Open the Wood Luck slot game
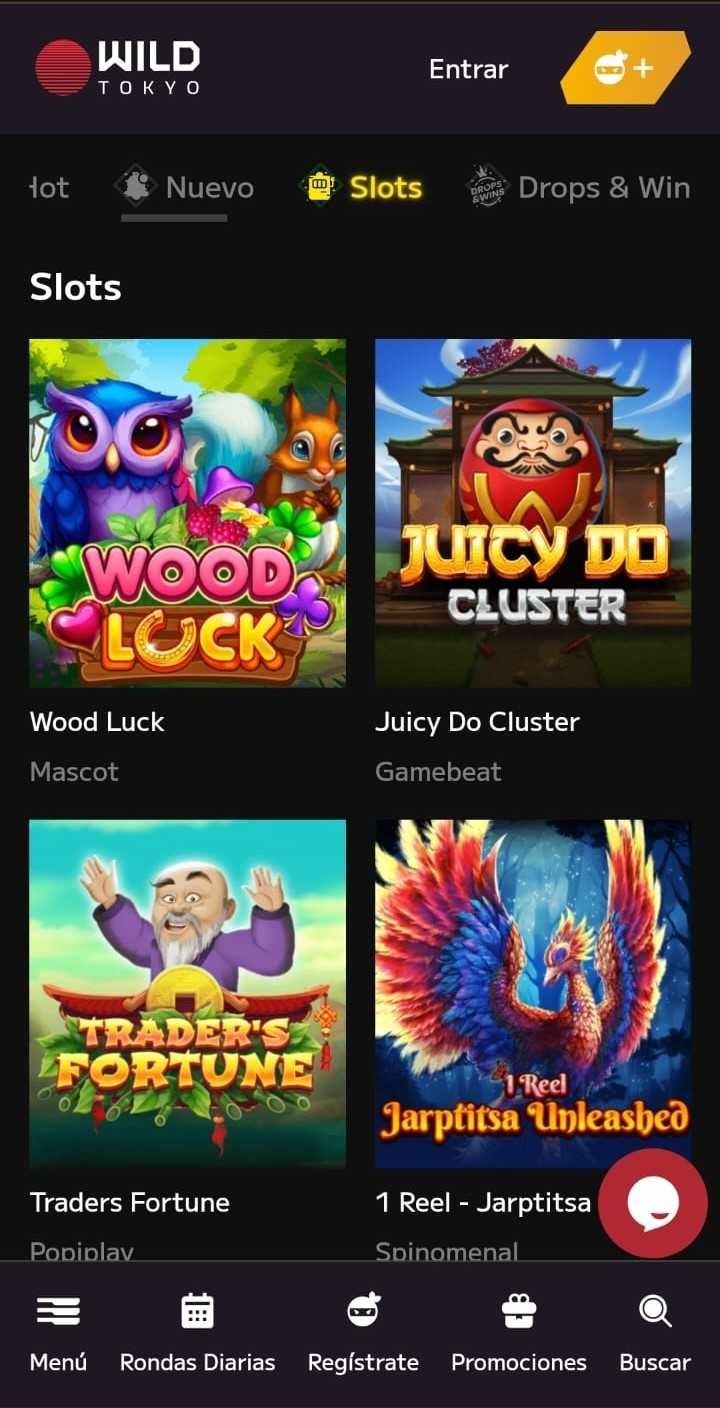720x1408 pixels. (188, 513)
